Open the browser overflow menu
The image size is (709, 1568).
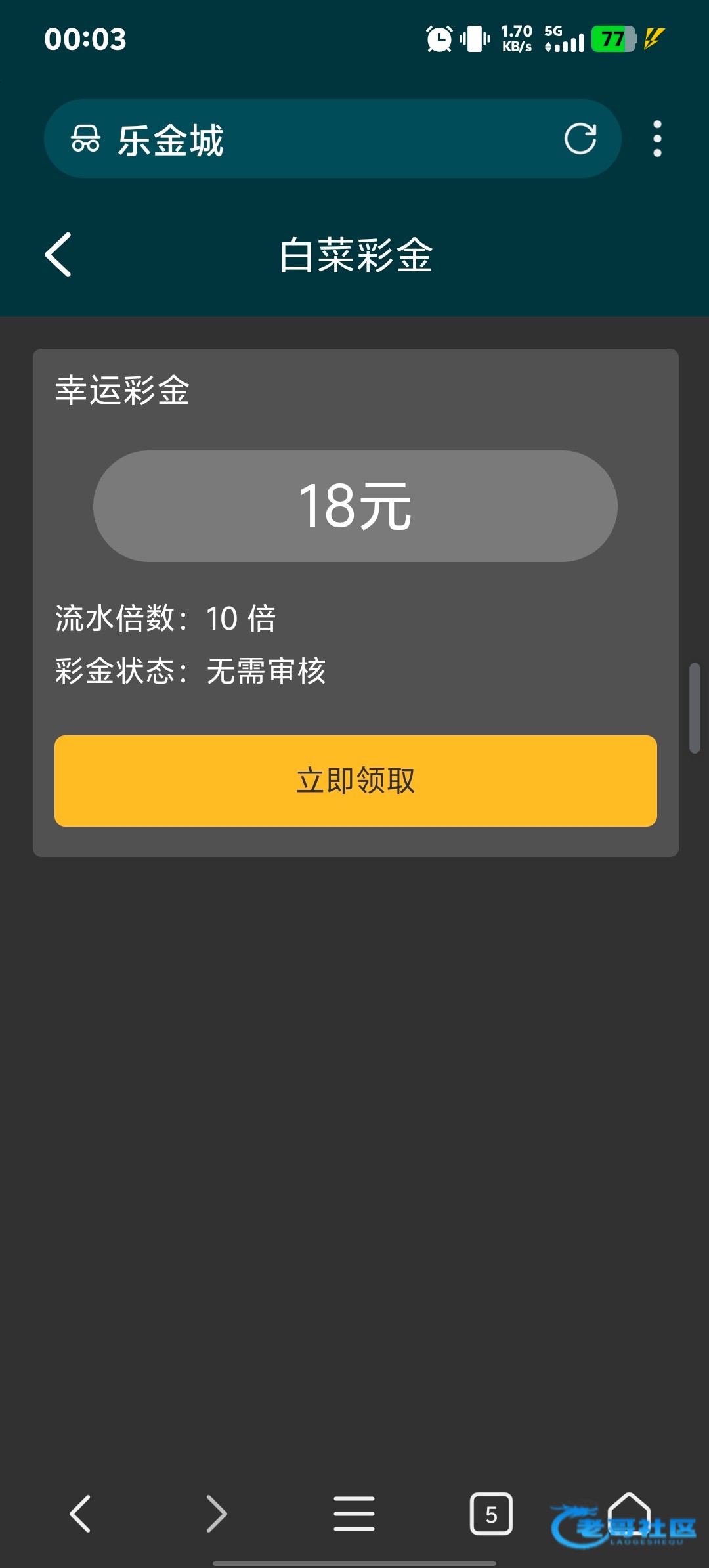coord(657,139)
